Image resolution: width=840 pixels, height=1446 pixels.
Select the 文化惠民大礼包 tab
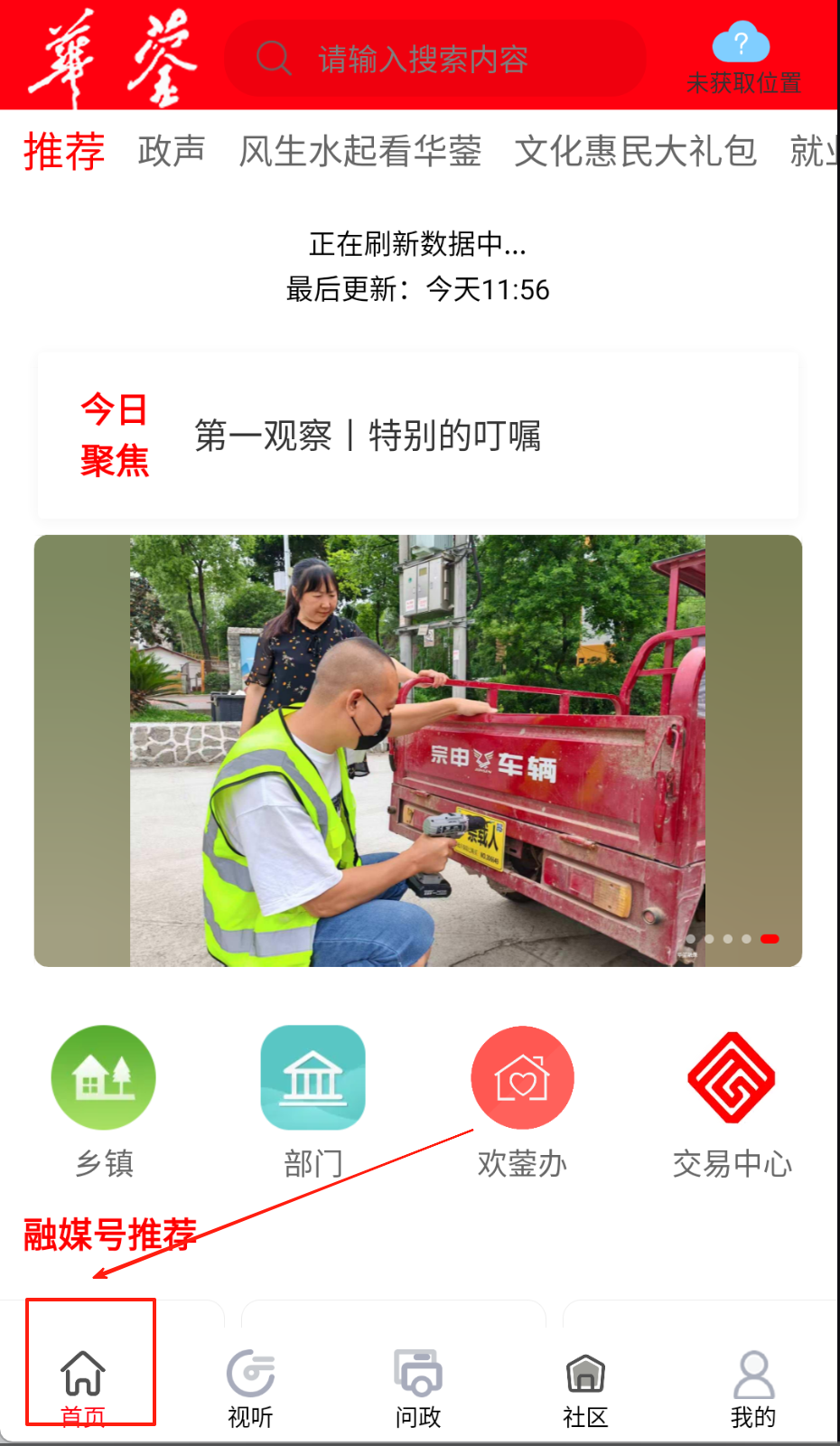click(635, 151)
